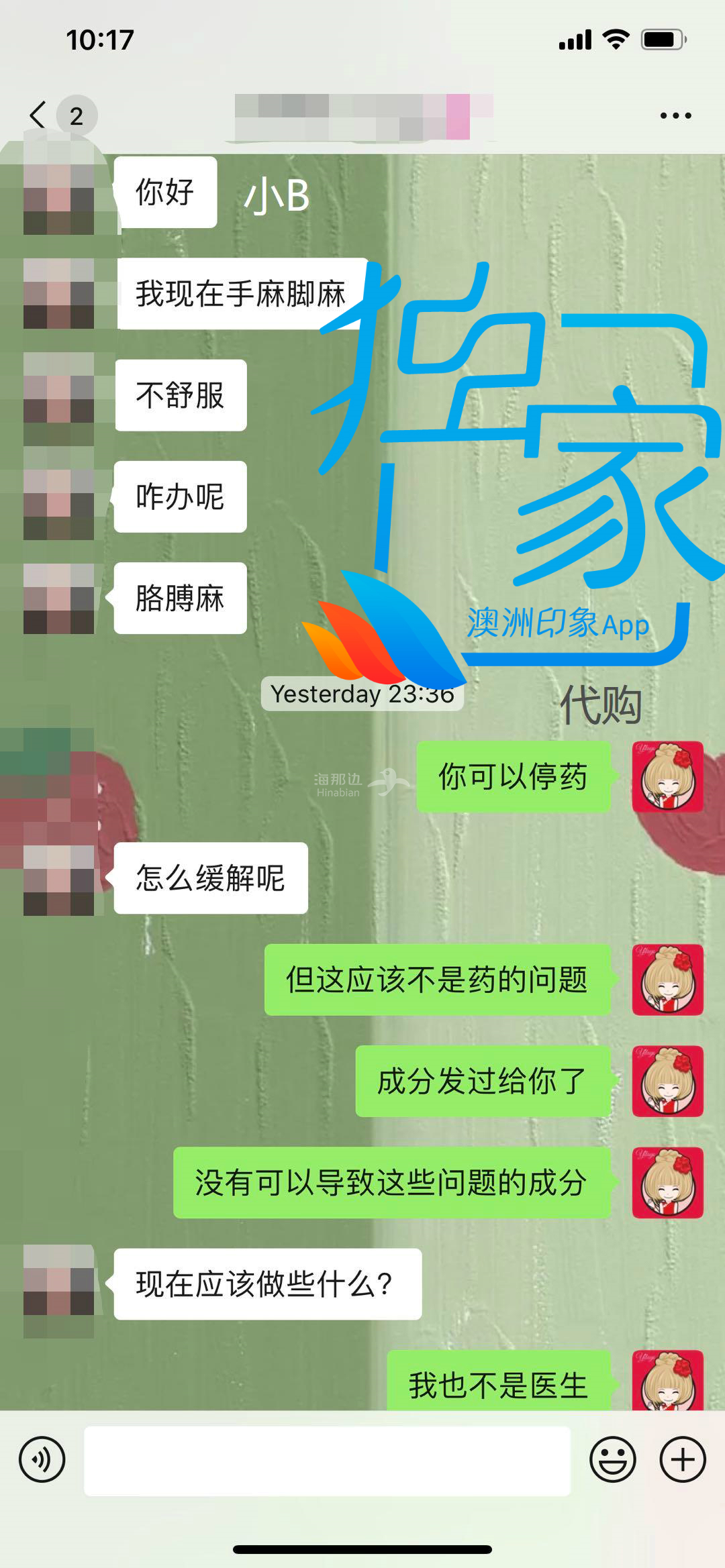Open the plus attachments menu

(682, 1459)
